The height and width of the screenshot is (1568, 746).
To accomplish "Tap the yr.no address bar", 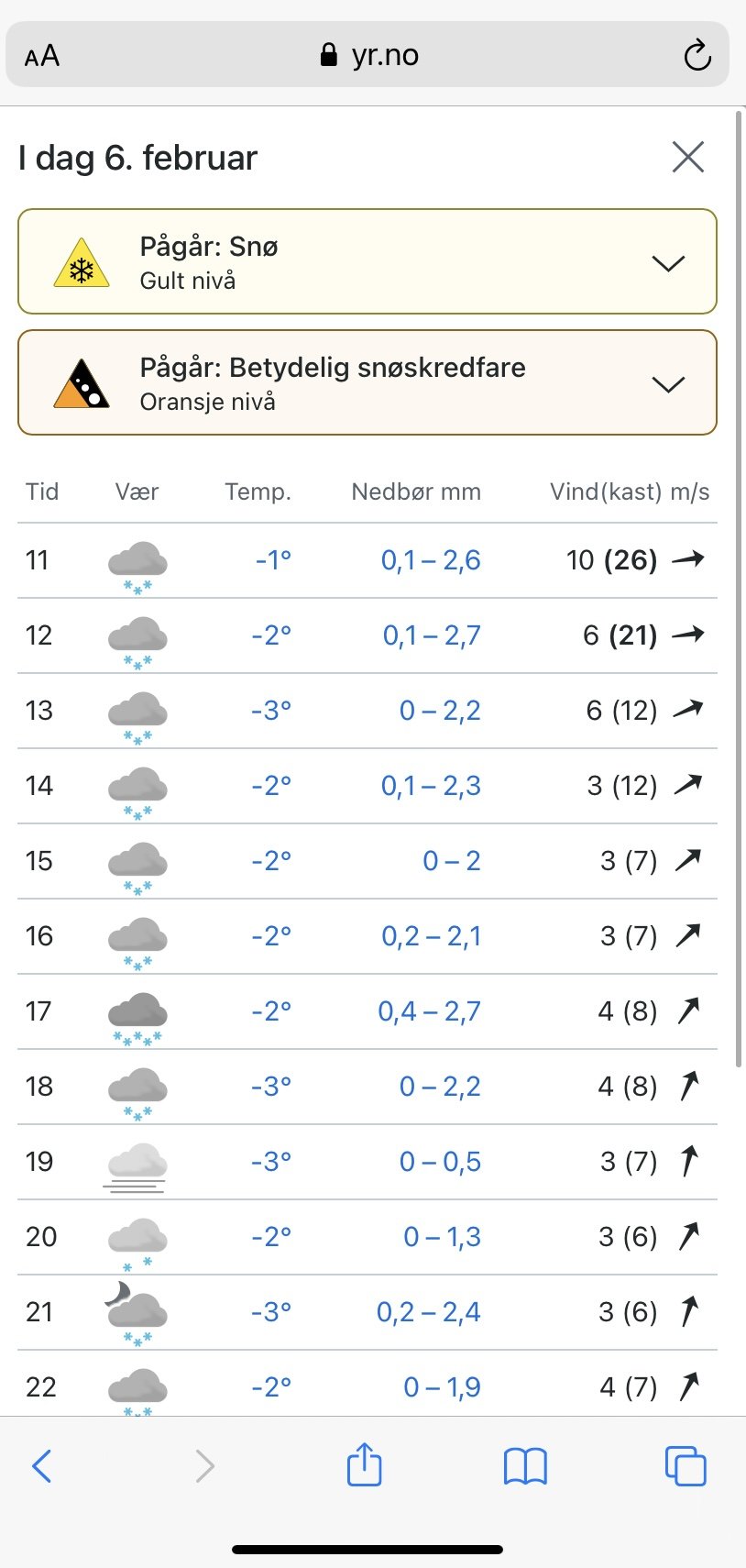I will (368, 55).
